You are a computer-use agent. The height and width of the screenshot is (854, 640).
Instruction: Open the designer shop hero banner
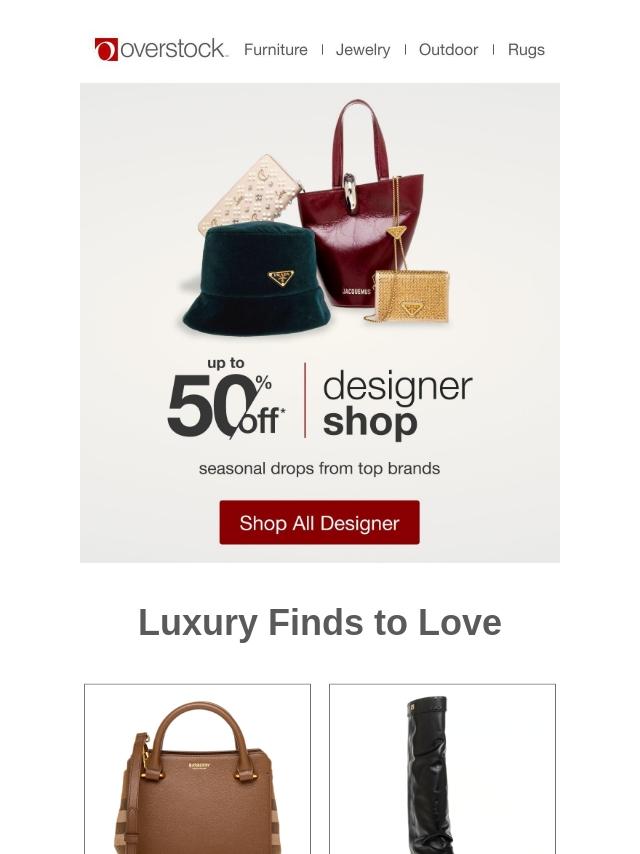coord(320,322)
